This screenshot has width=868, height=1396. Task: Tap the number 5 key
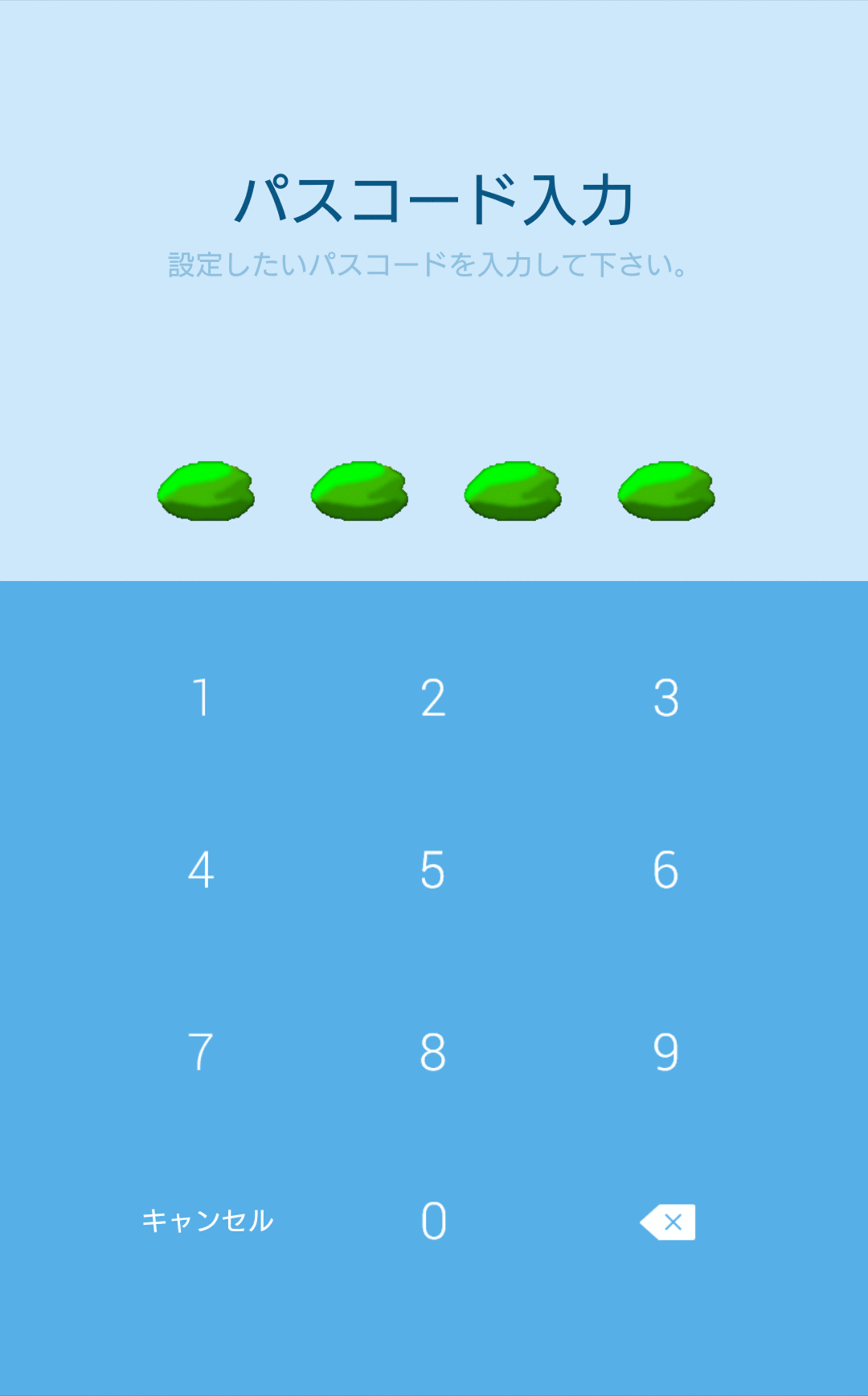(434, 870)
